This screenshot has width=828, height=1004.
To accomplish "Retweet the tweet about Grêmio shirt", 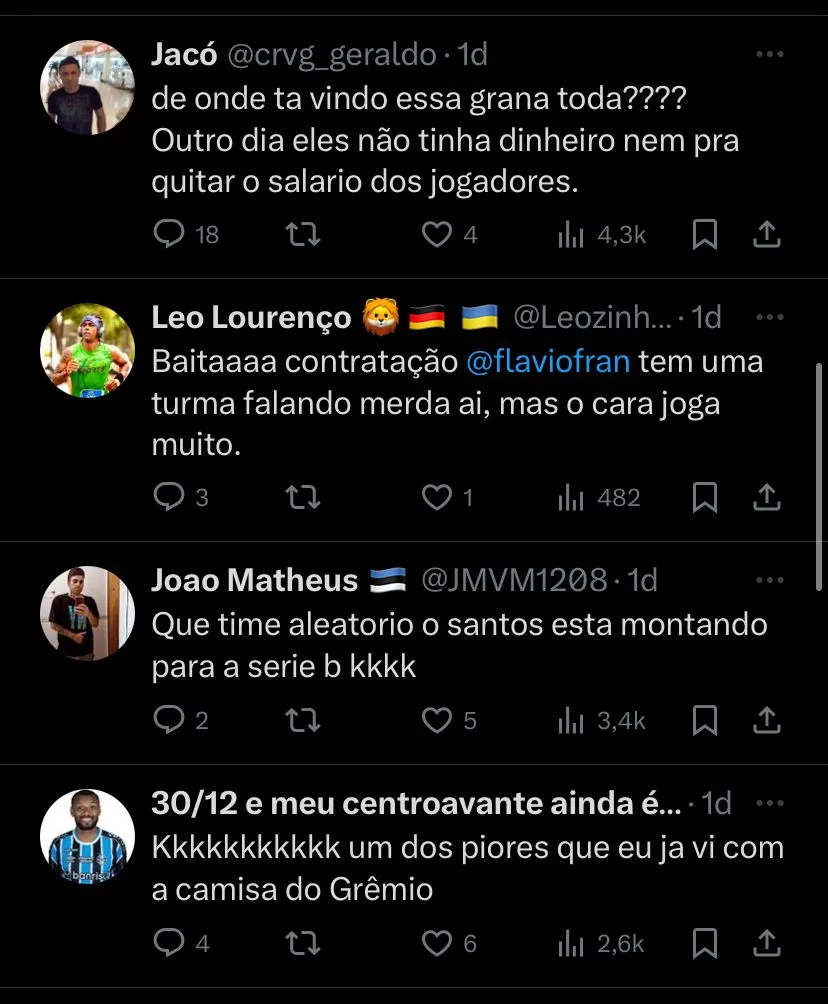I will (302, 943).
